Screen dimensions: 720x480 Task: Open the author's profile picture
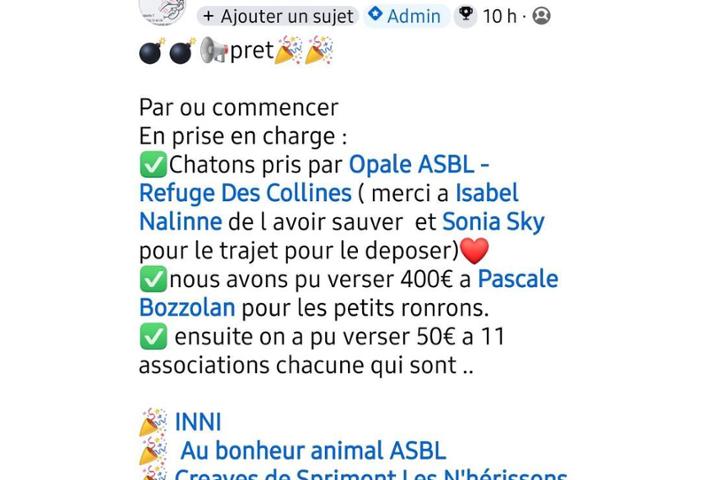tap(164, 9)
